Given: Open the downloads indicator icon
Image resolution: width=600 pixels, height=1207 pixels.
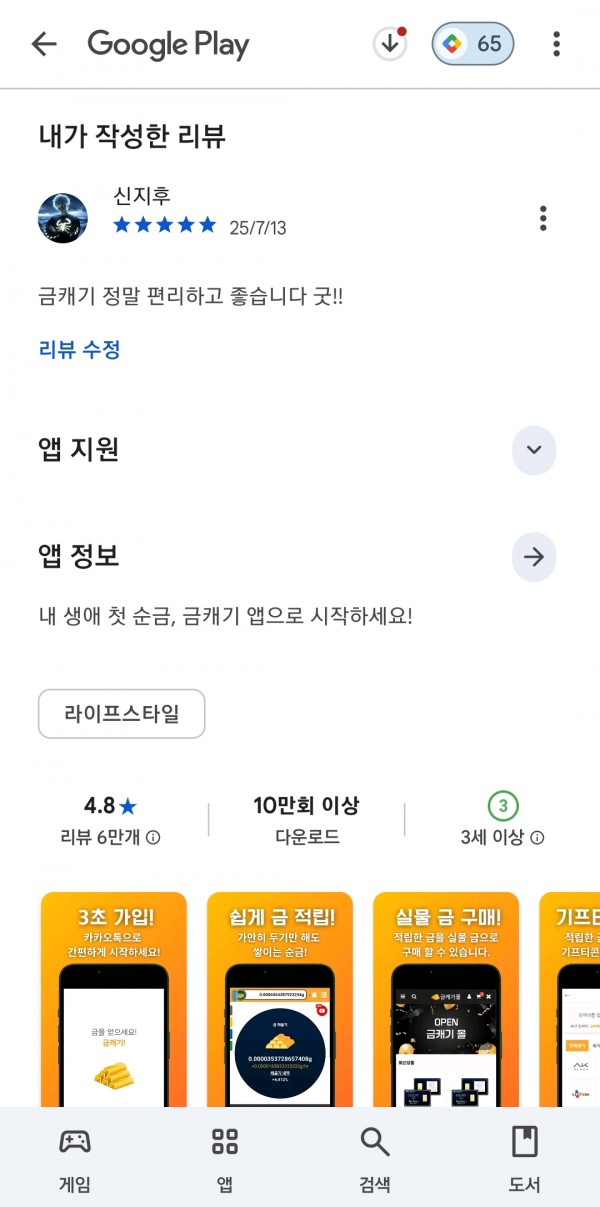Looking at the screenshot, I should tap(390, 44).
